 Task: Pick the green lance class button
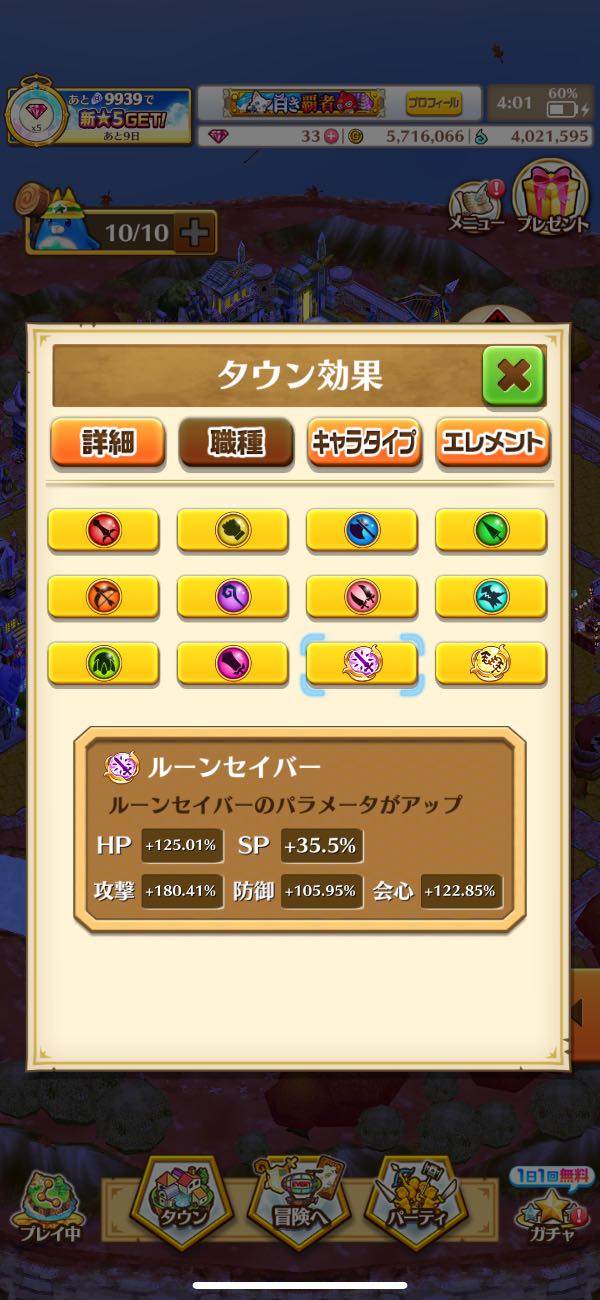[491, 530]
